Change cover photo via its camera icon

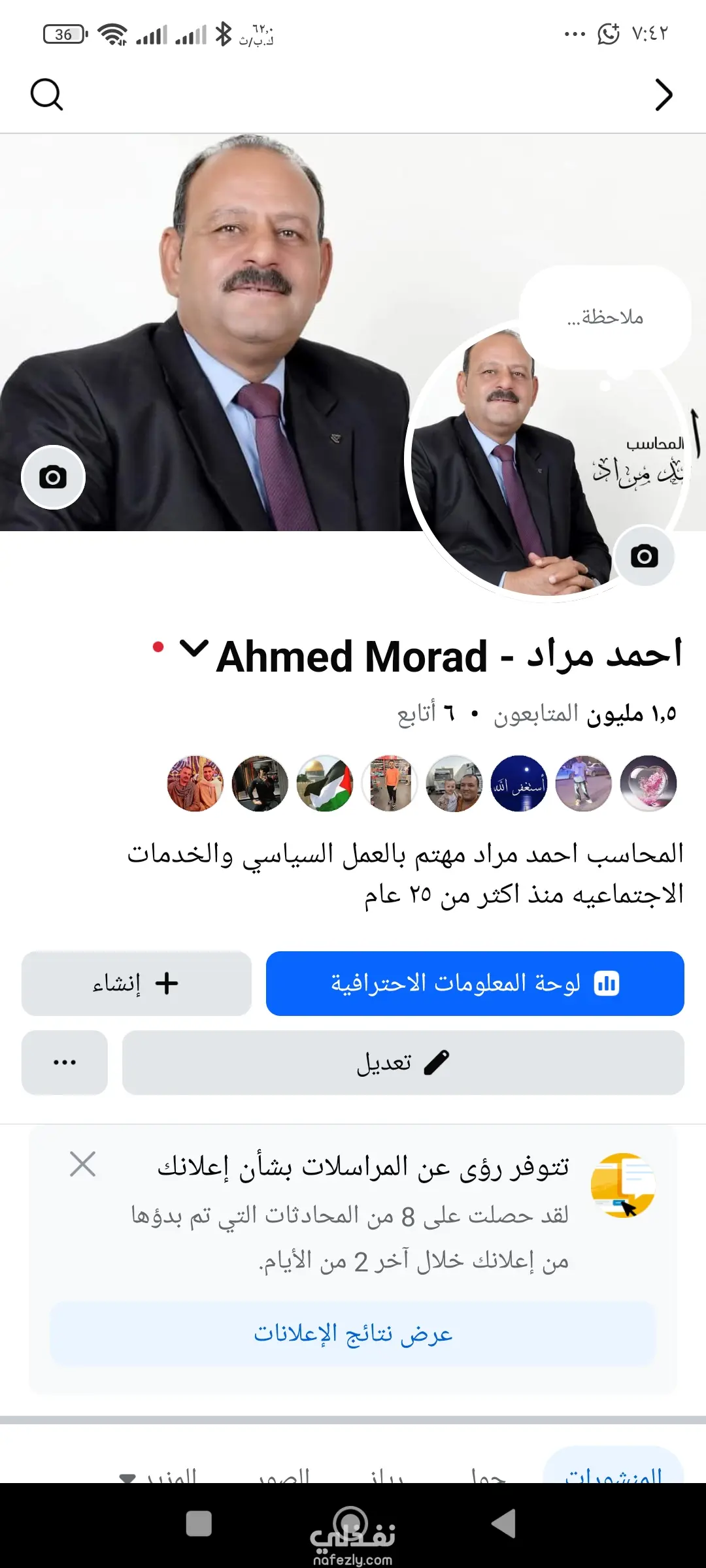point(53,478)
